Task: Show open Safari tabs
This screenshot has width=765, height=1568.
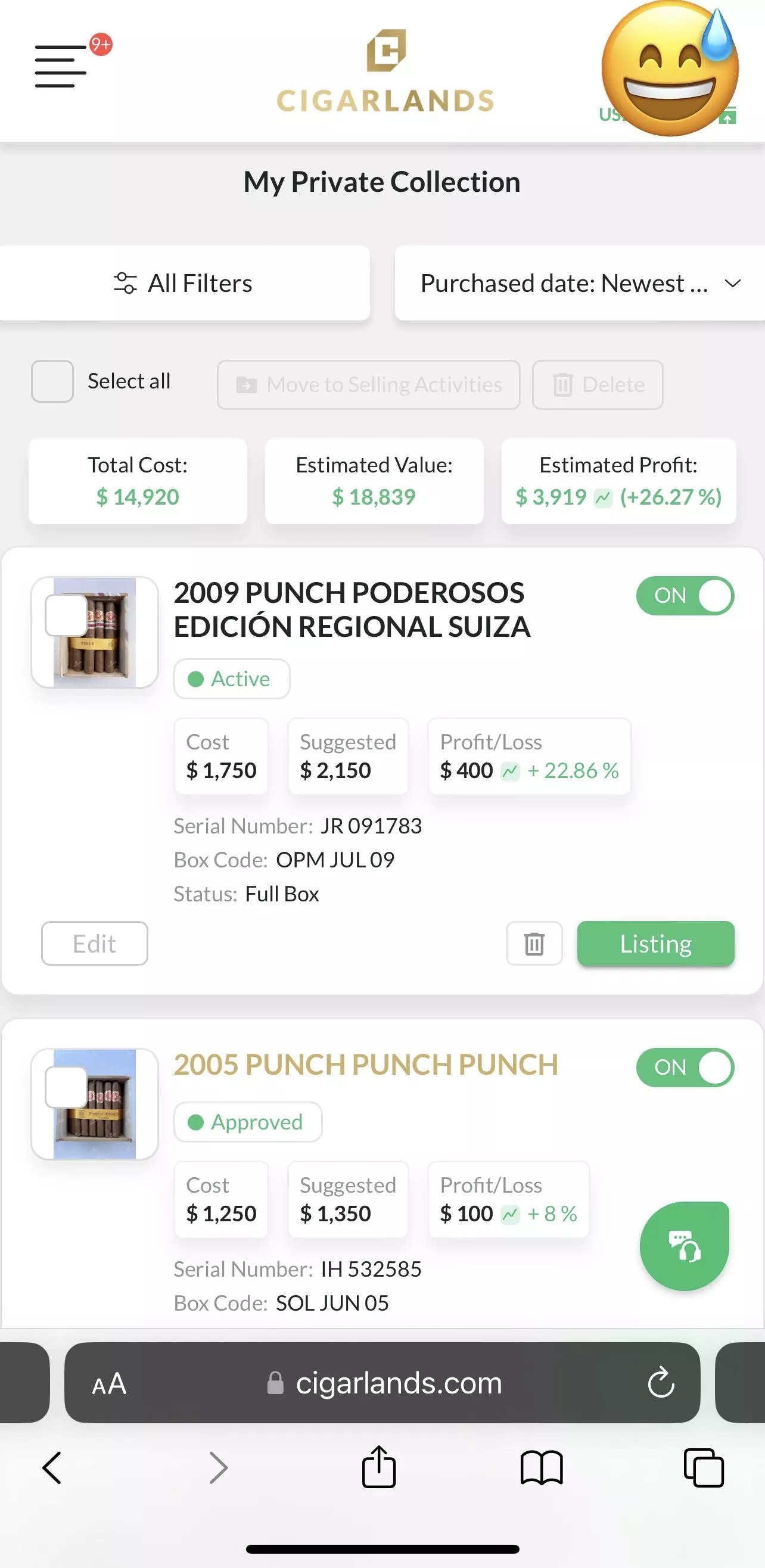Action: pos(704,1468)
